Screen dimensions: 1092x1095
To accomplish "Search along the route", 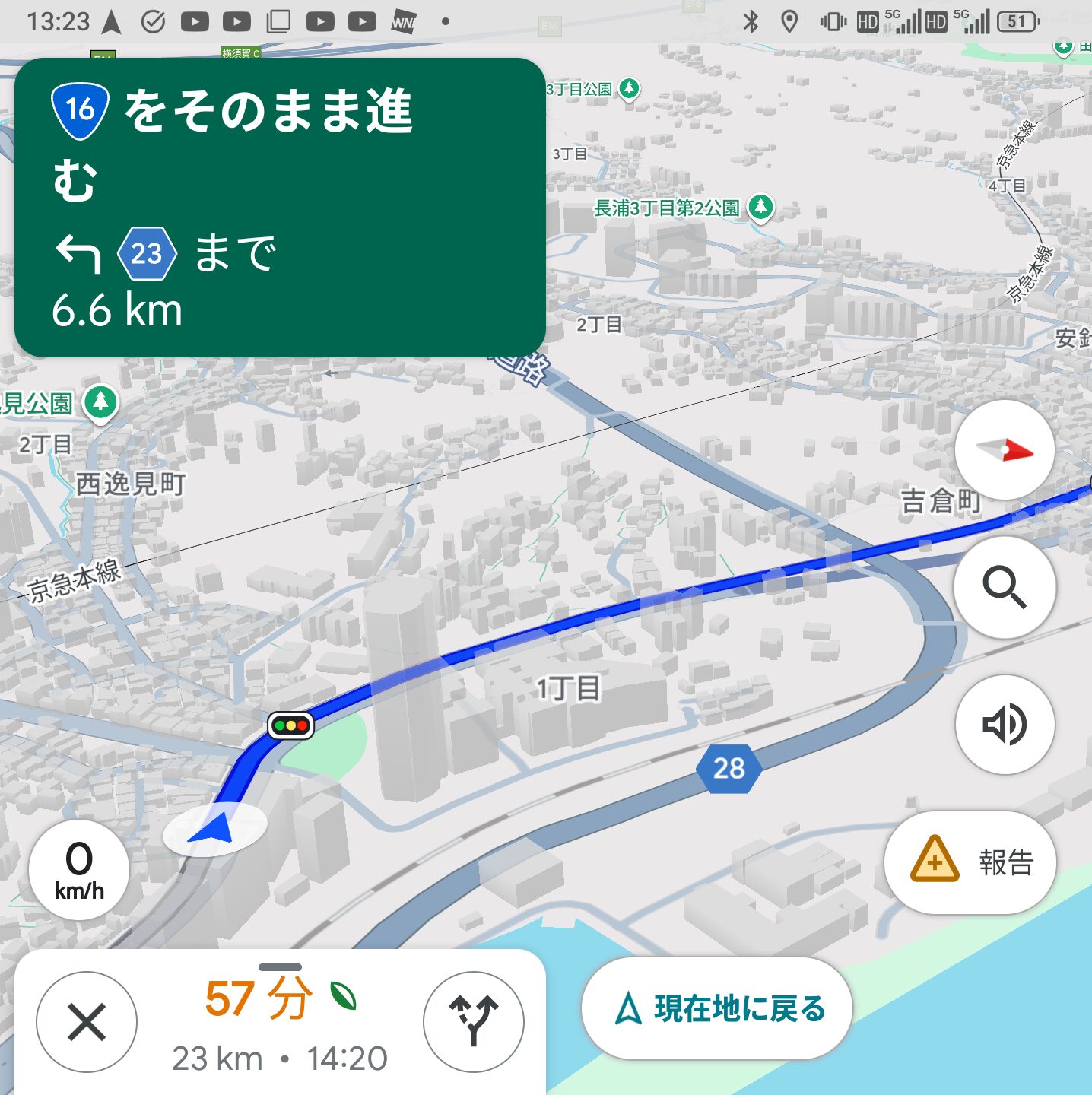I will pos(1005,587).
